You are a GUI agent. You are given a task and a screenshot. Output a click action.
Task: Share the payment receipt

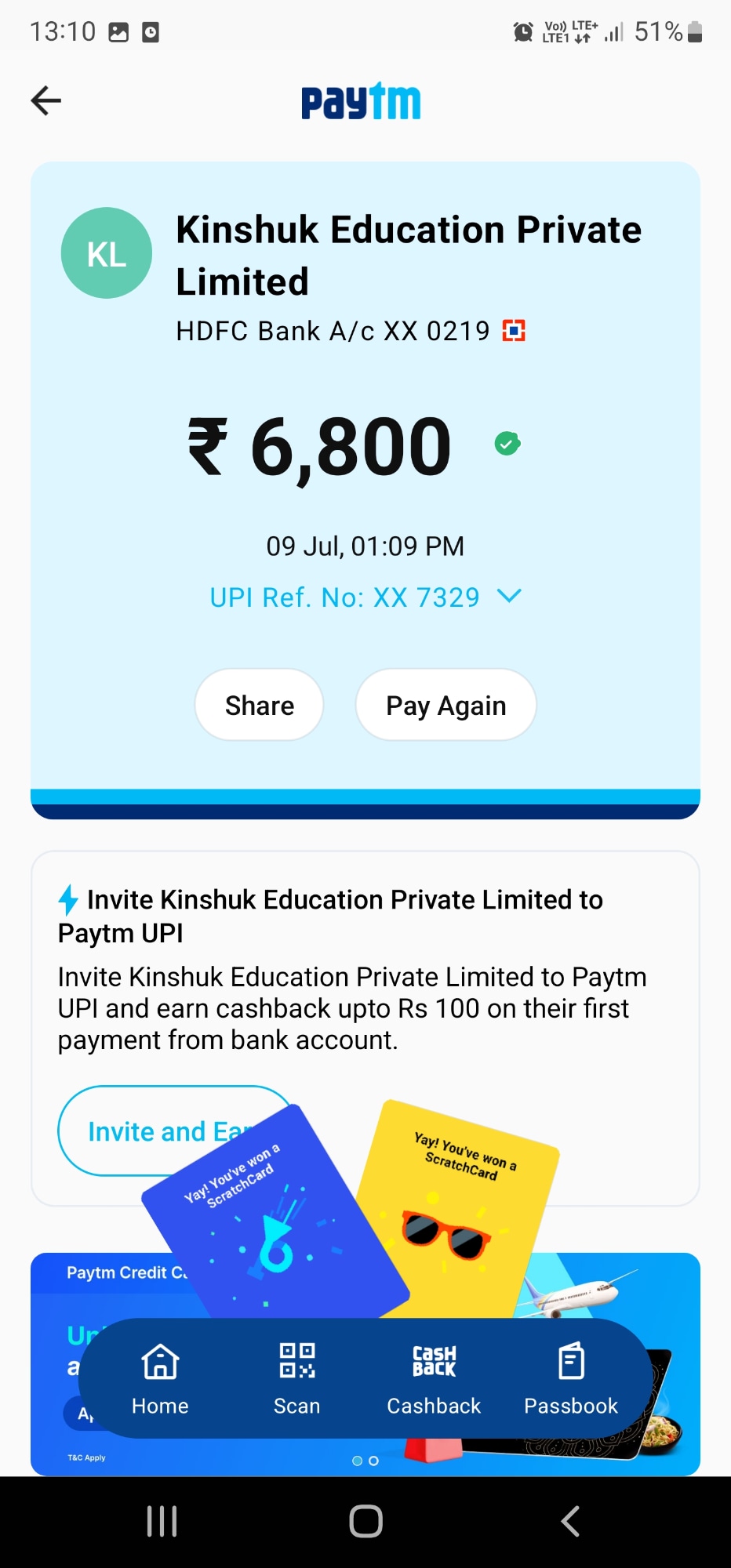tap(260, 705)
